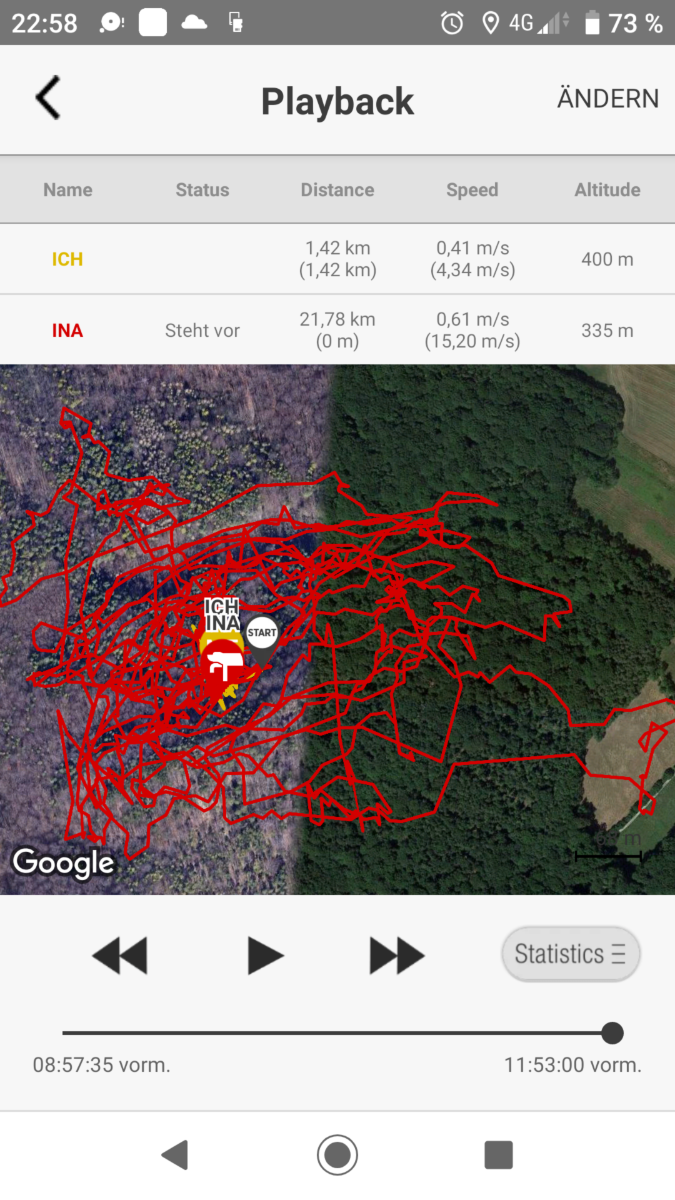Tap the system home button

[337, 1155]
